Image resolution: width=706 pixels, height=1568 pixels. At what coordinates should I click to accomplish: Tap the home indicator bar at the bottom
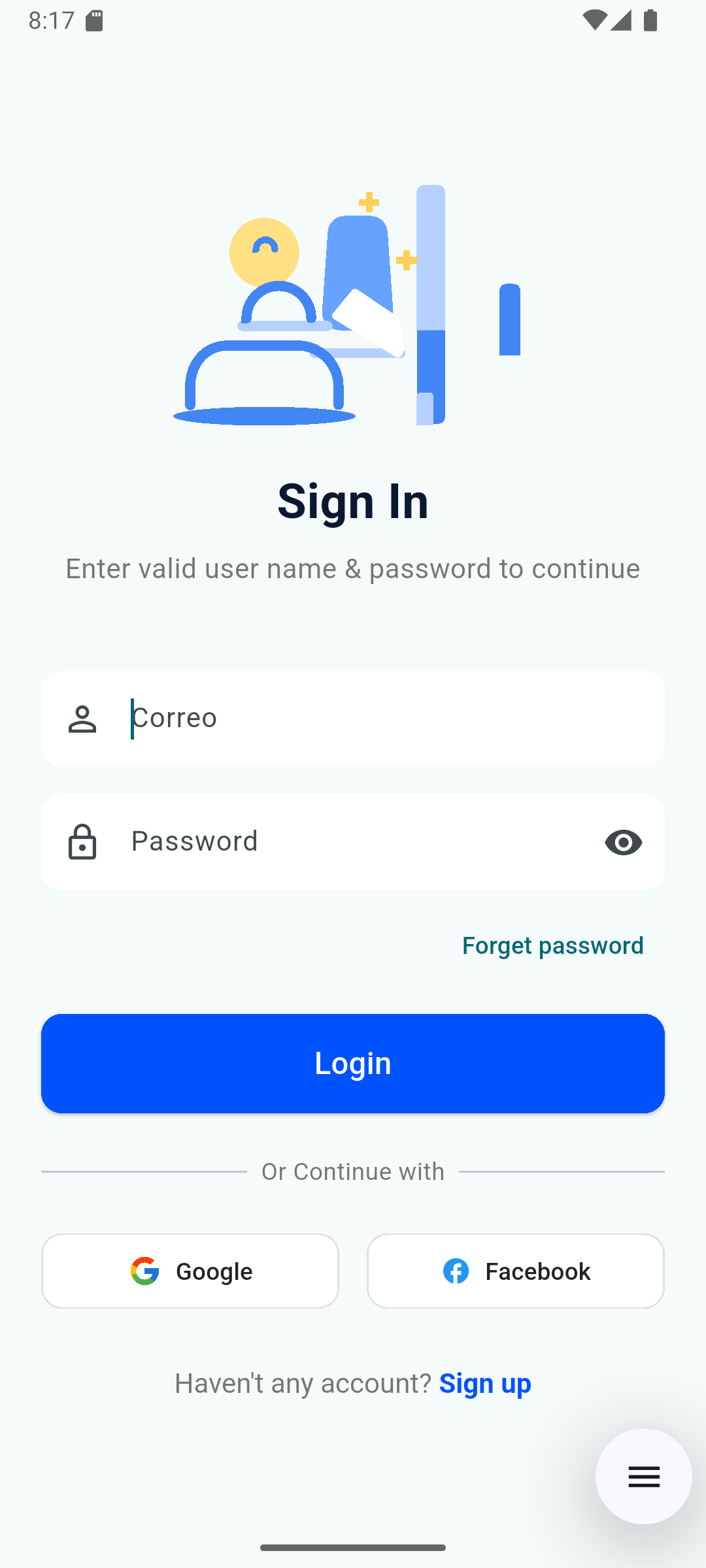point(353,1547)
